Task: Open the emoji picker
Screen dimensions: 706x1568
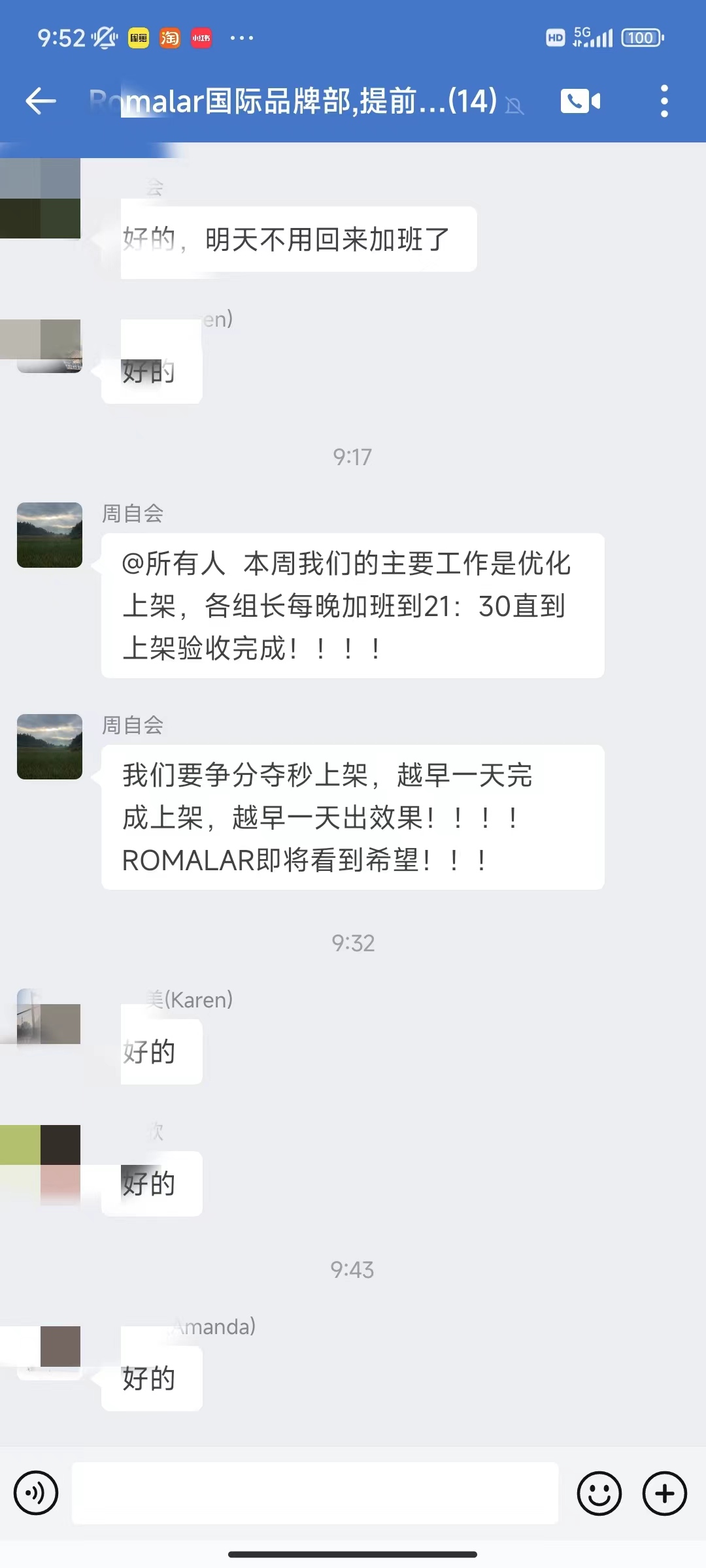Action: [x=599, y=1493]
